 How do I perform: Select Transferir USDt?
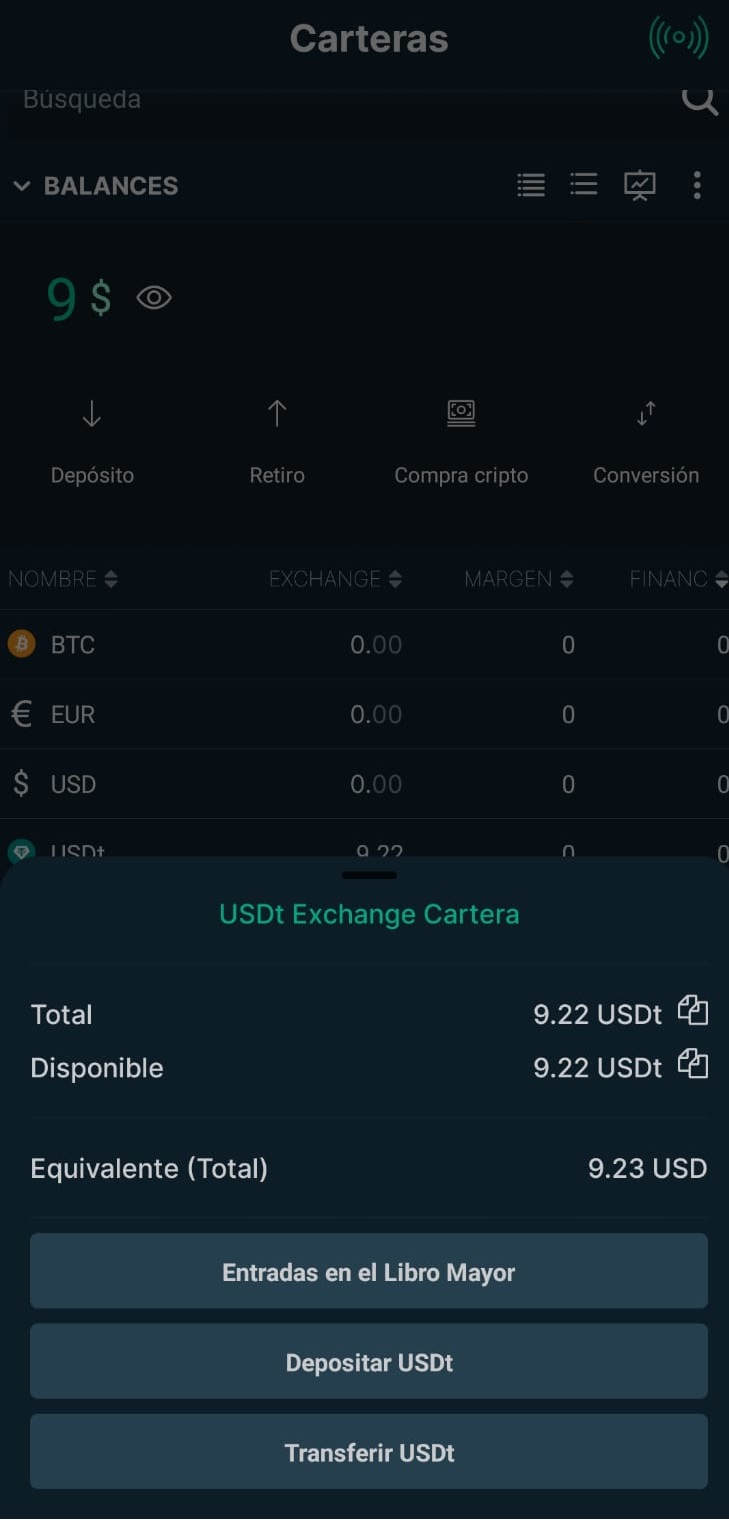coord(369,1451)
